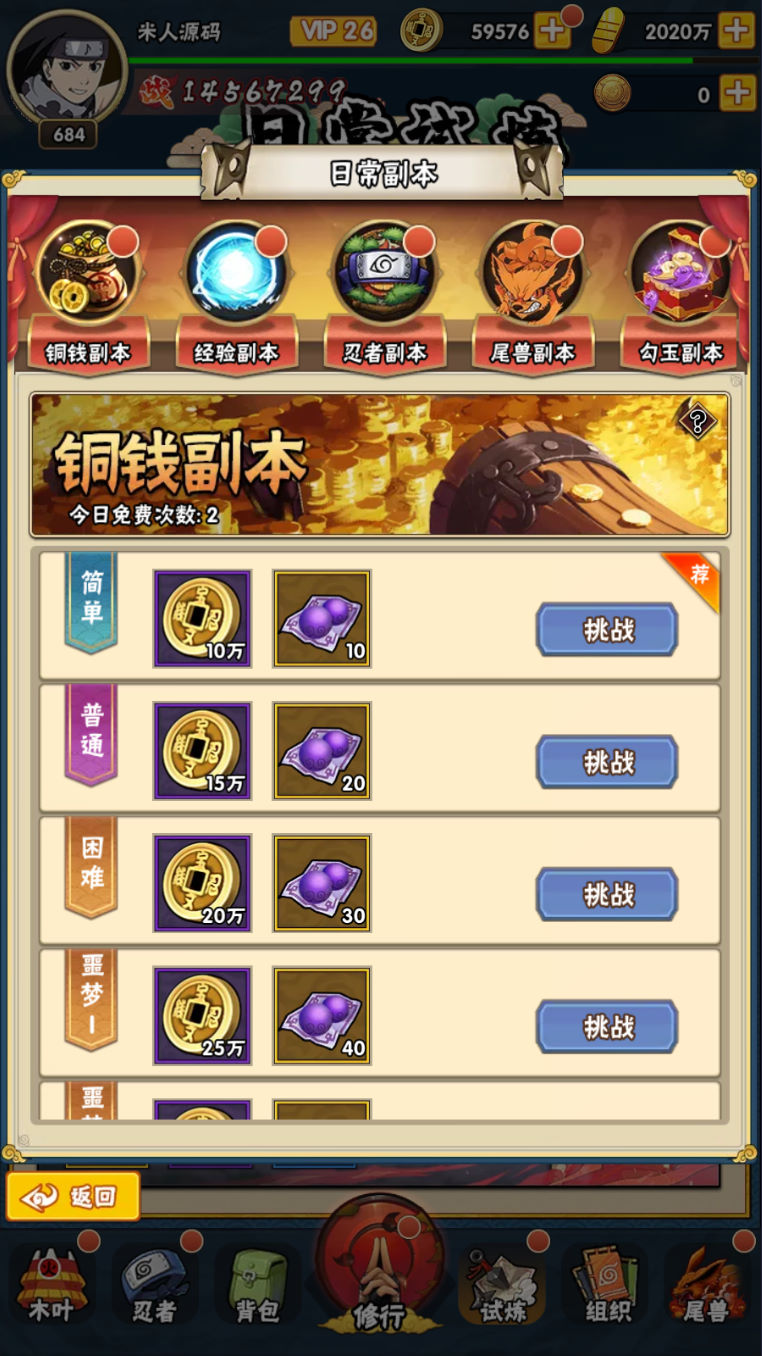Viewport: 762px width, 1356px height.
Task: Open the 木叶 village tab
Action: (x=52, y=1287)
